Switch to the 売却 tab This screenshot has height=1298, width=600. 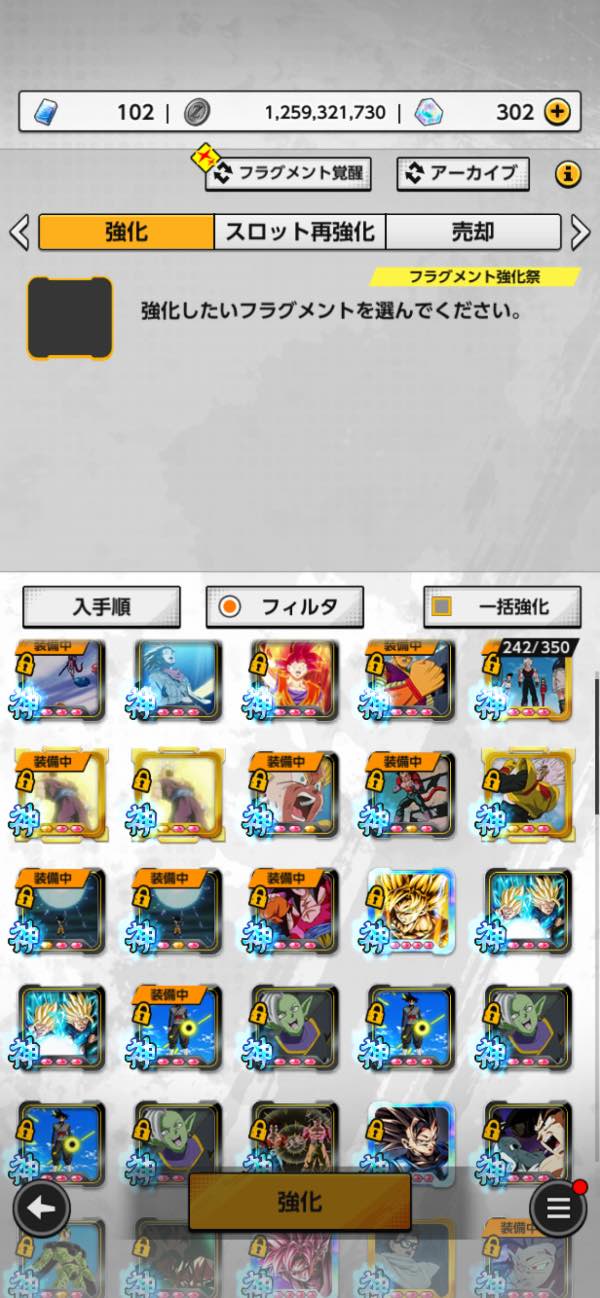point(473,232)
